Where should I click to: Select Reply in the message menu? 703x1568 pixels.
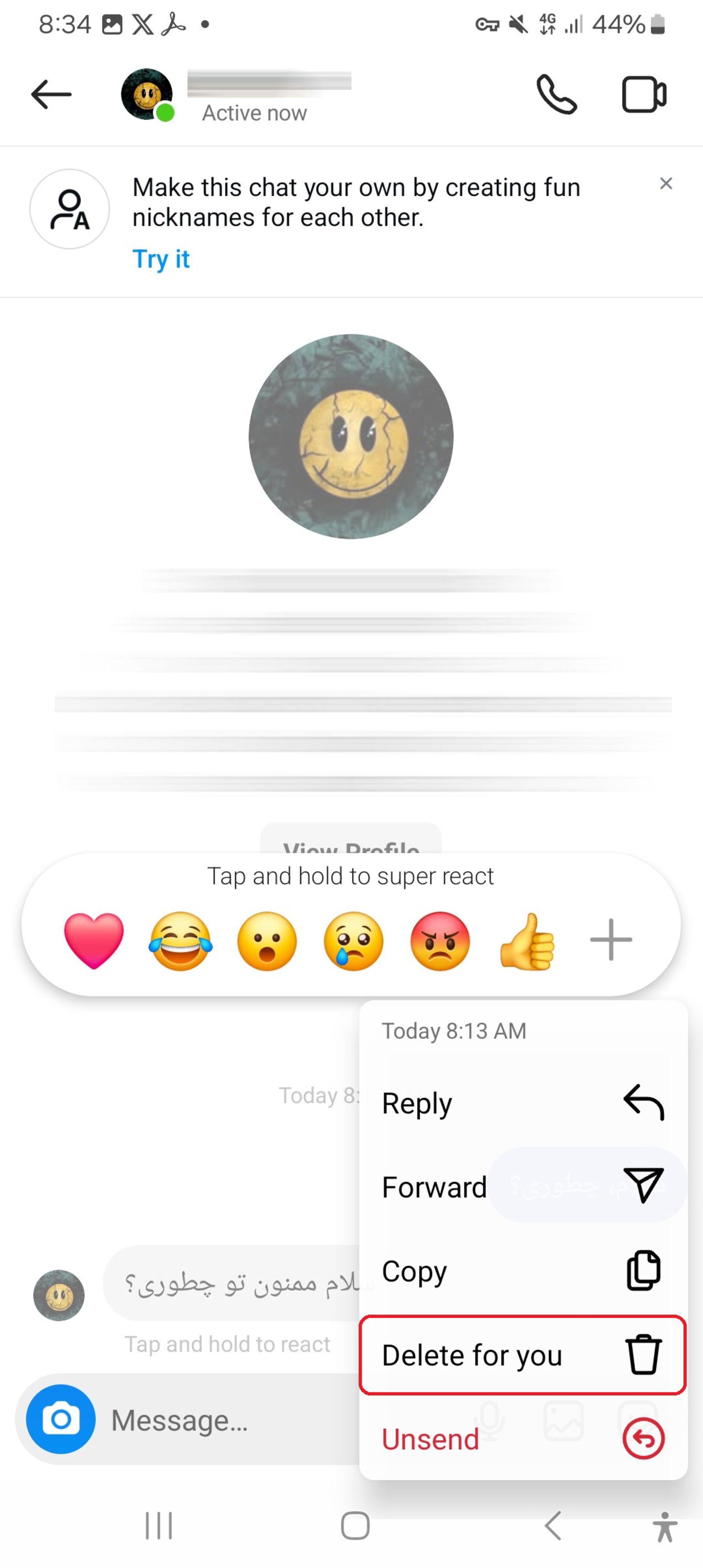point(522,1103)
